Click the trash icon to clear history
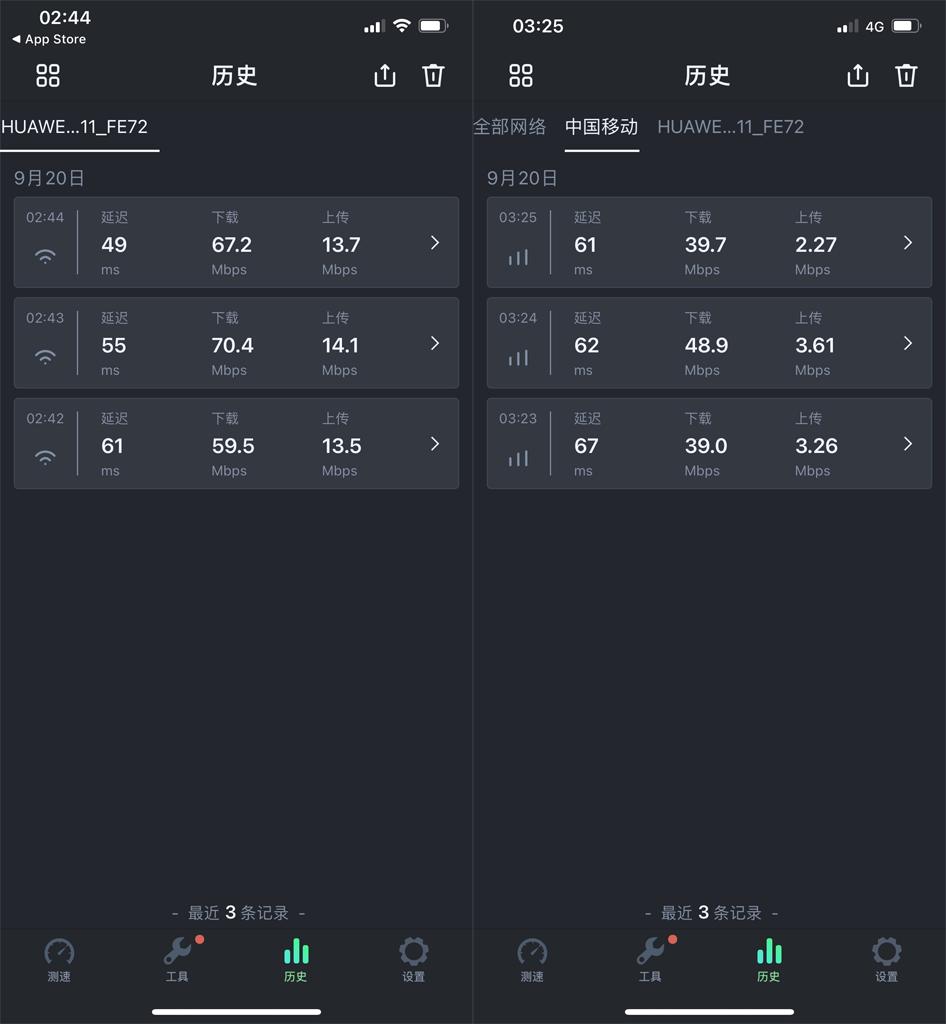Viewport: 946px width, 1024px height. (433, 75)
